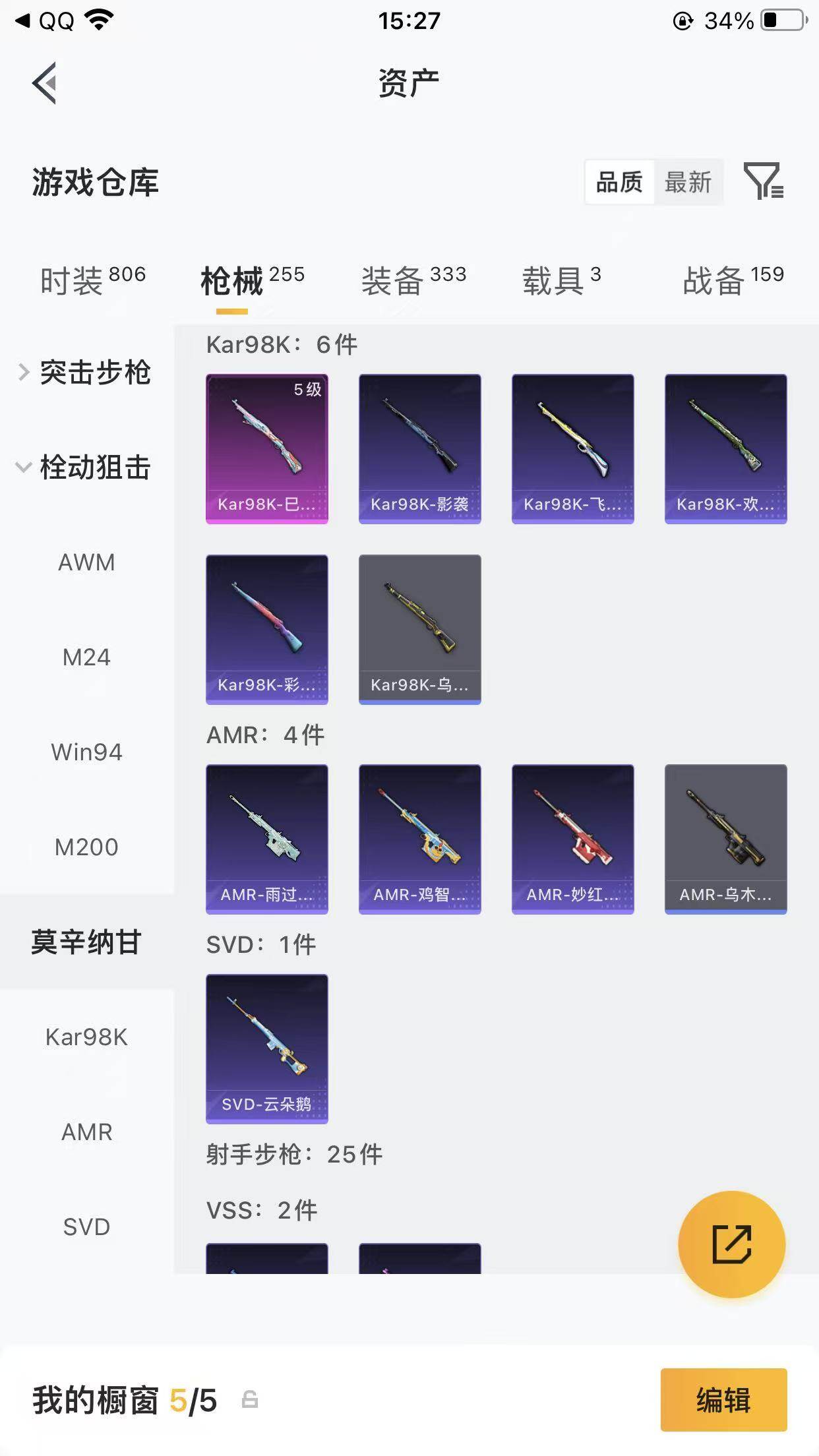Switch to the 时装 tab
The height and width of the screenshot is (1456, 819).
pyautogui.click(x=92, y=280)
